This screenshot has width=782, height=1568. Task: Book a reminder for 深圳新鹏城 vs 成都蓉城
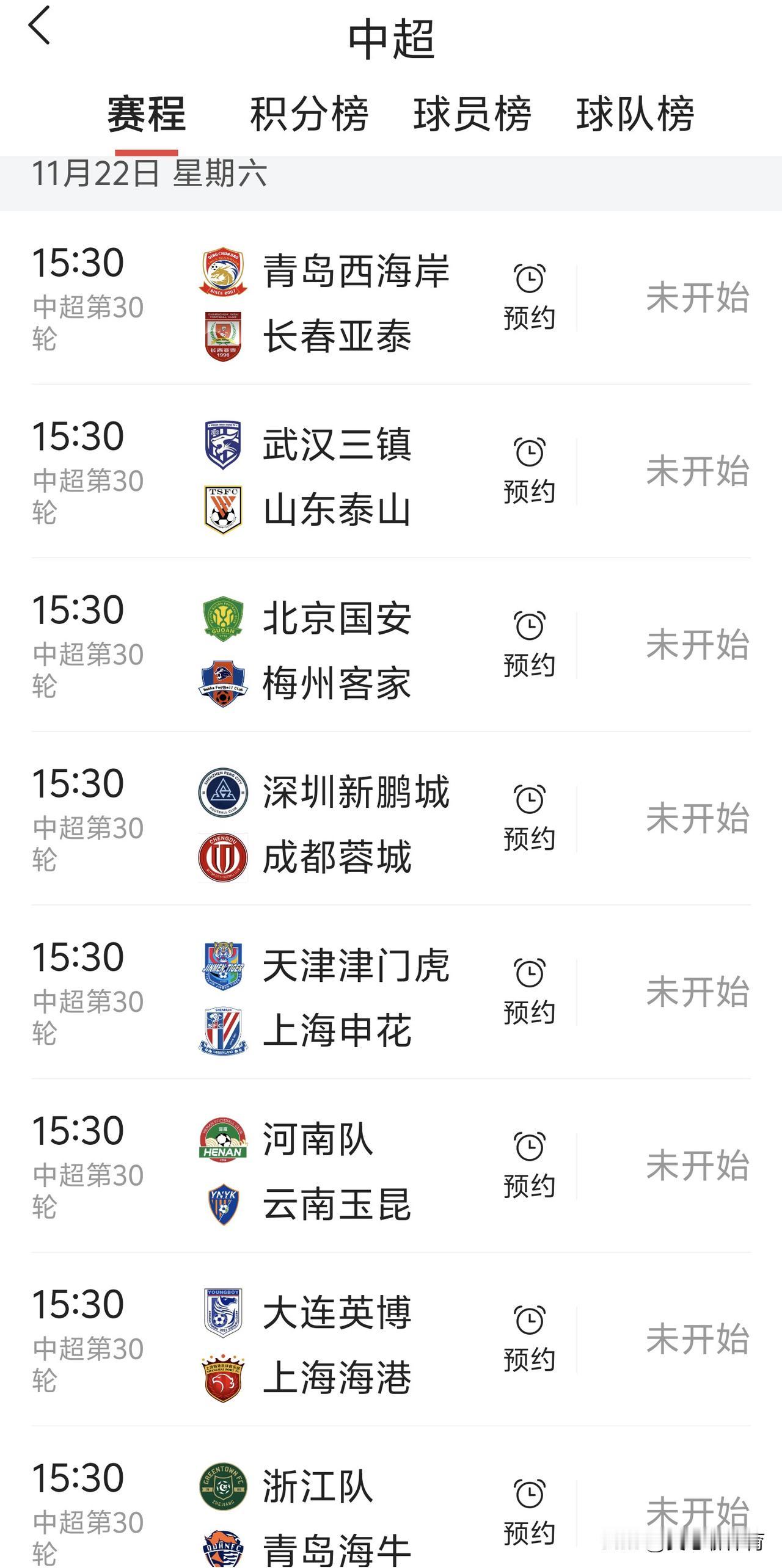click(529, 818)
